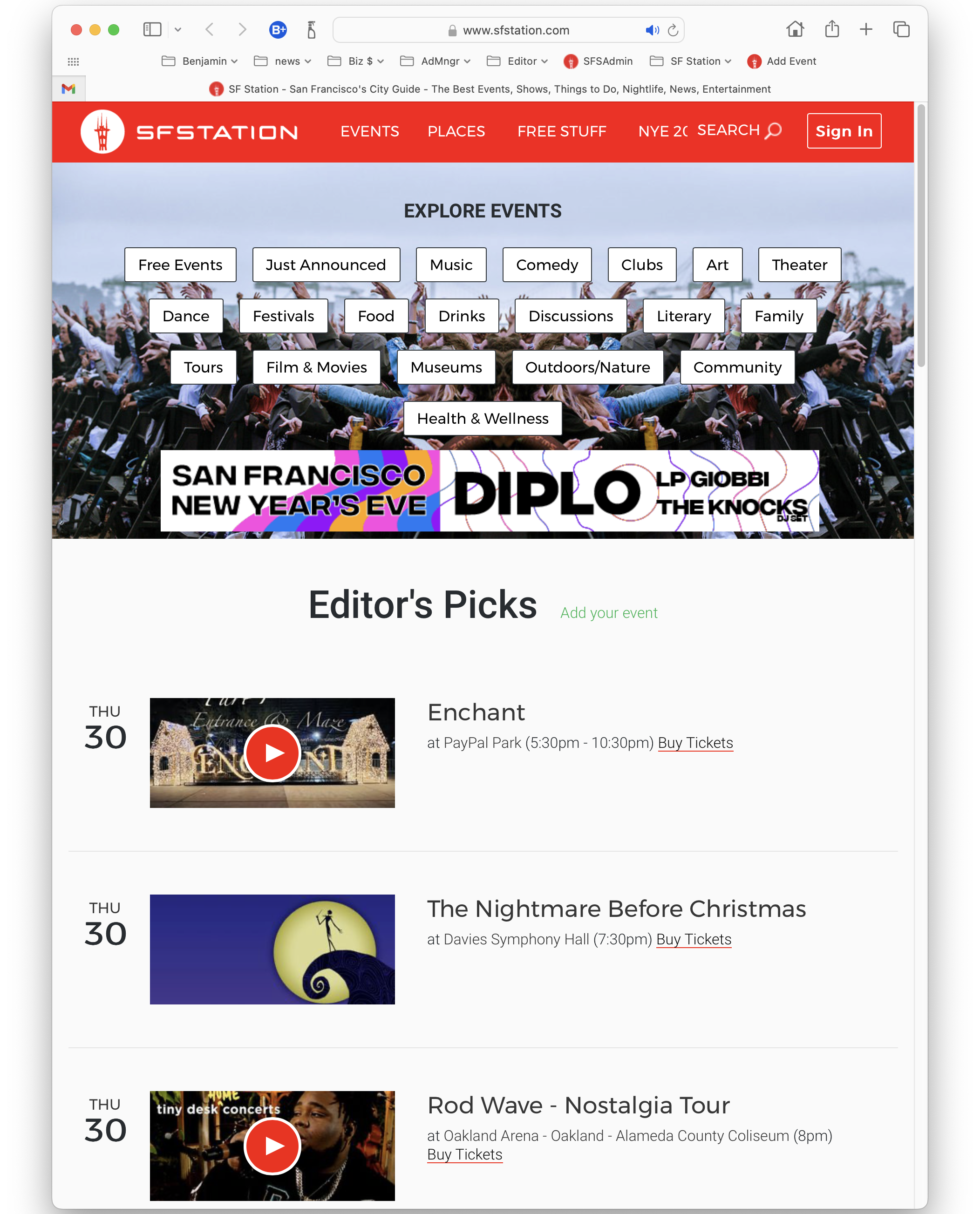Open the SEARCH magnifier in header
Image resolution: width=980 pixels, height=1214 pixels.
pos(773,130)
